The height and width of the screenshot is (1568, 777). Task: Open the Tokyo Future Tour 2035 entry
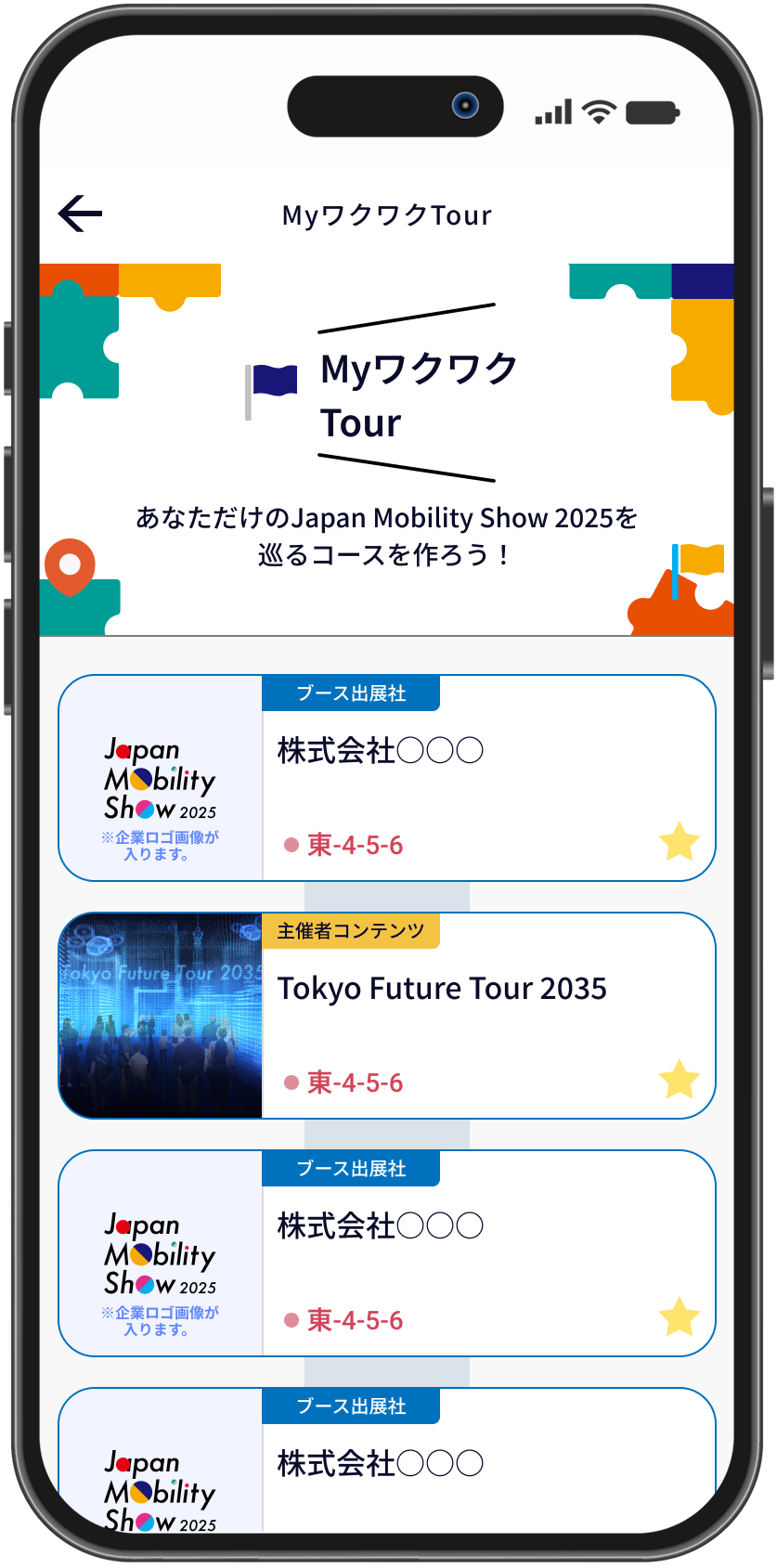point(443,988)
